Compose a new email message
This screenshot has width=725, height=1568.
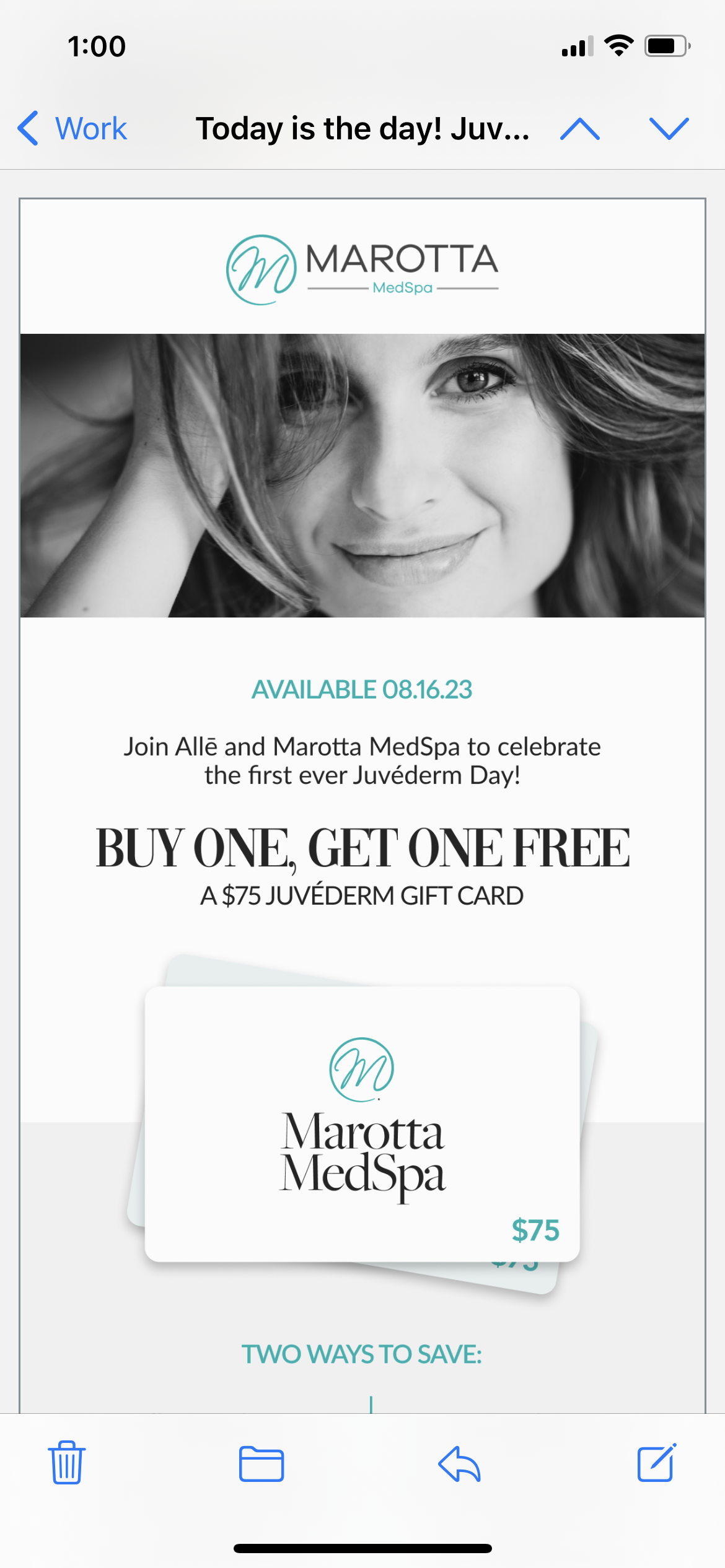point(657,1463)
